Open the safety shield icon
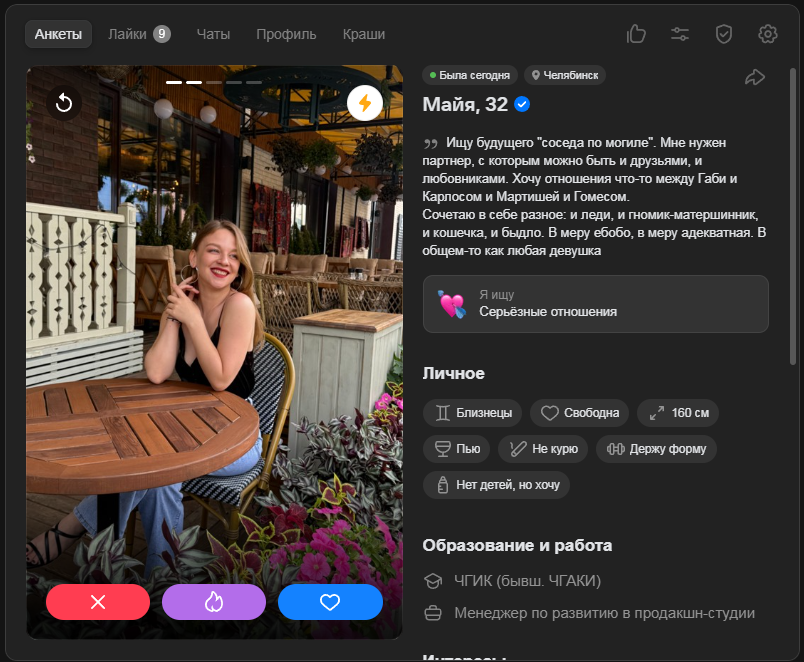The height and width of the screenshot is (662, 804). pyautogui.click(x=724, y=34)
